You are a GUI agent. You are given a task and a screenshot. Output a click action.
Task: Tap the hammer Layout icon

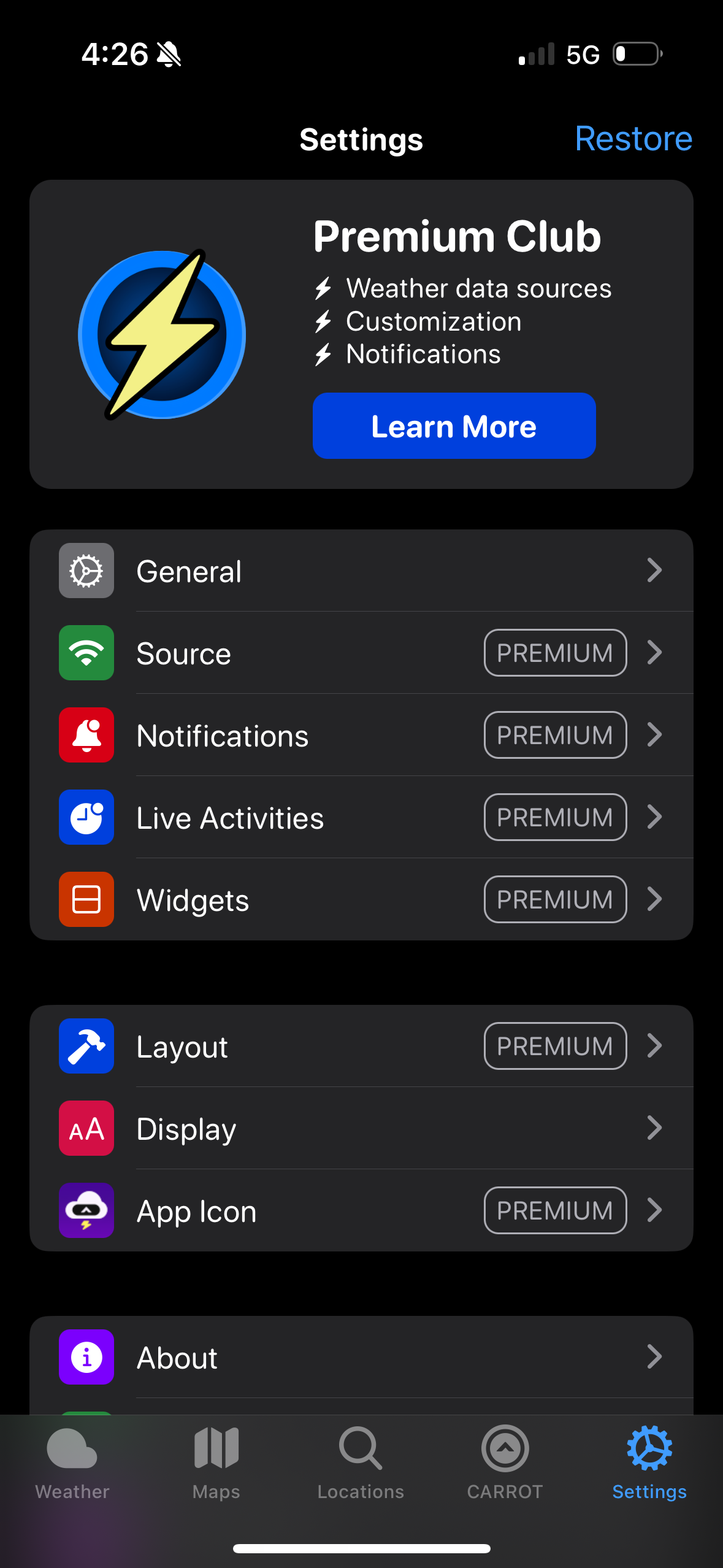(x=86, y=1046)
